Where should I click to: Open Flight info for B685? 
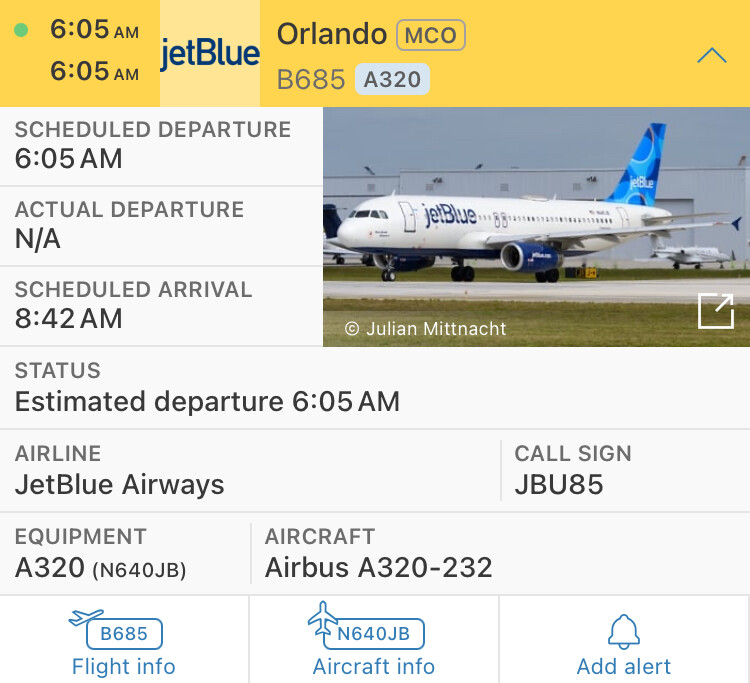coord(123,645)
